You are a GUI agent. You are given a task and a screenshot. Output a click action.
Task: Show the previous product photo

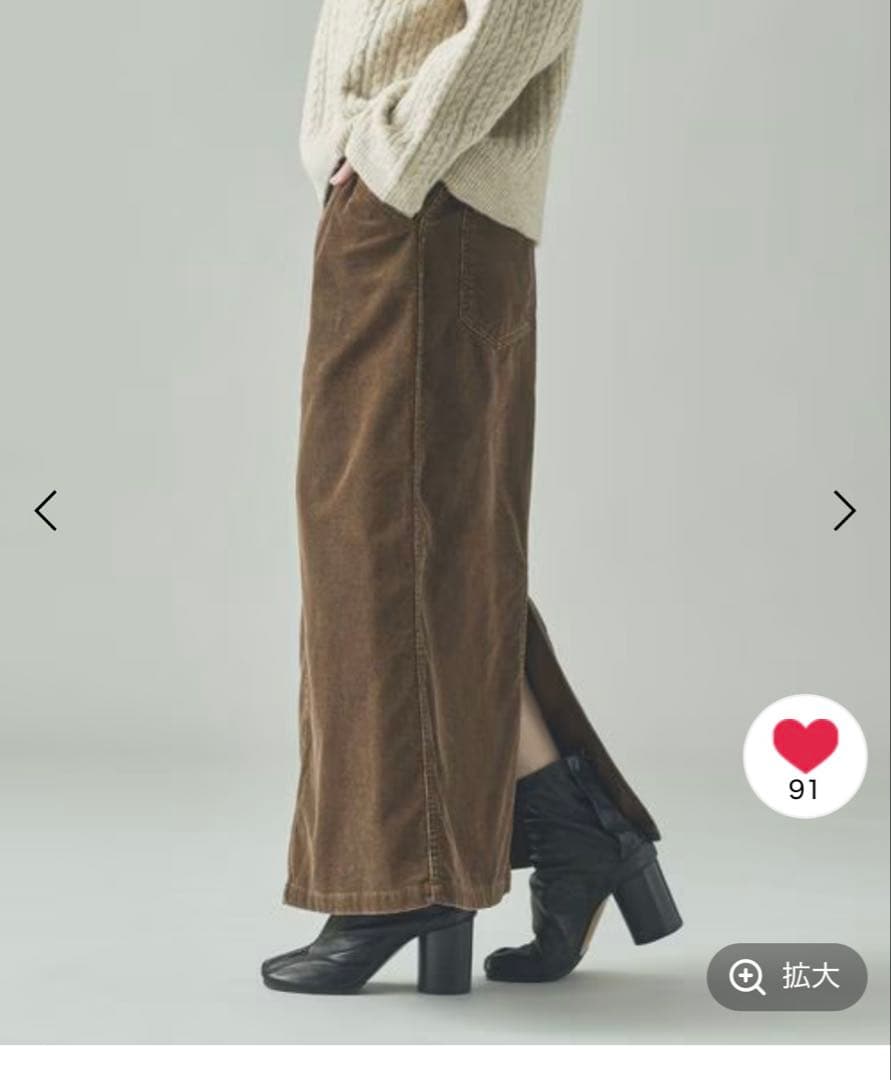tap(46, 510)
